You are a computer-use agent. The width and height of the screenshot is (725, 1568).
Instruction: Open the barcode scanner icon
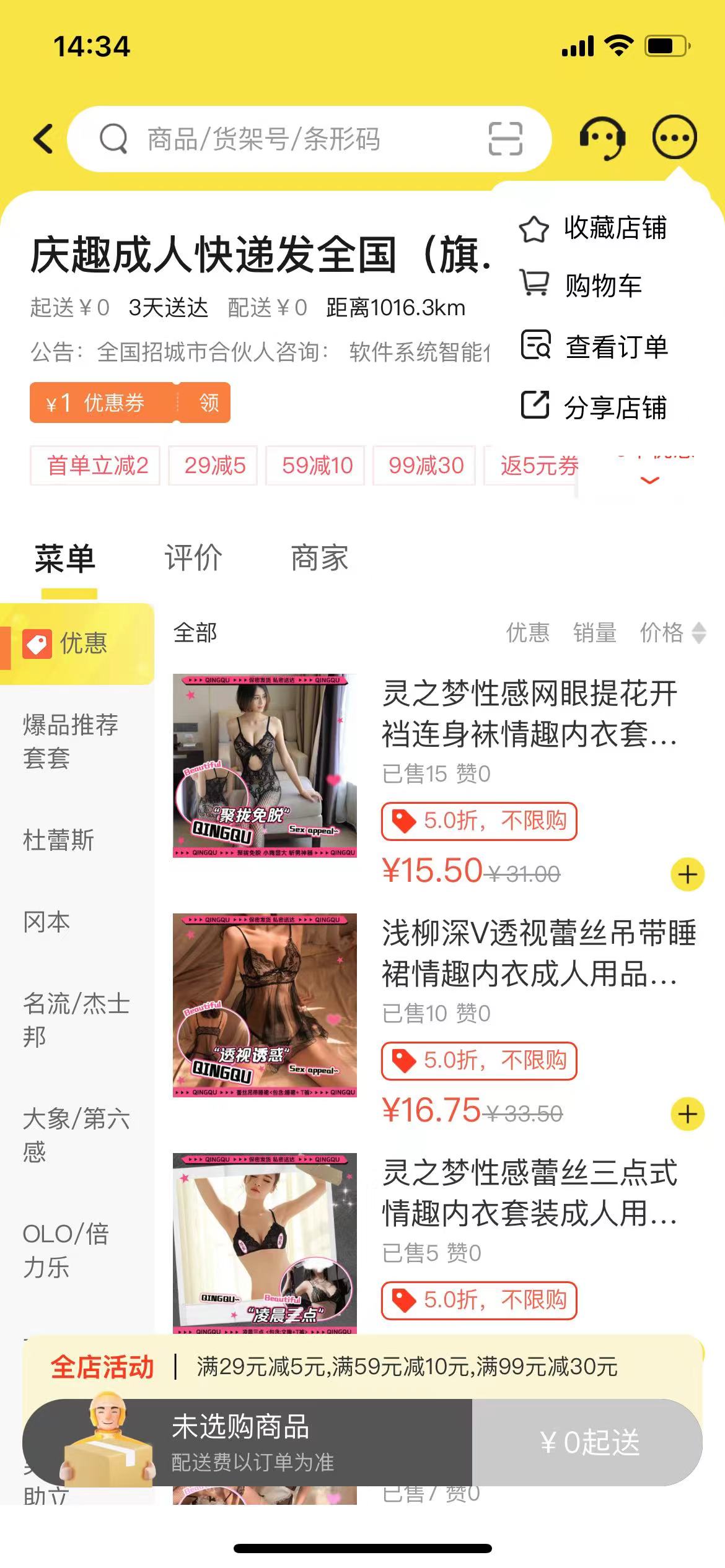505,139
